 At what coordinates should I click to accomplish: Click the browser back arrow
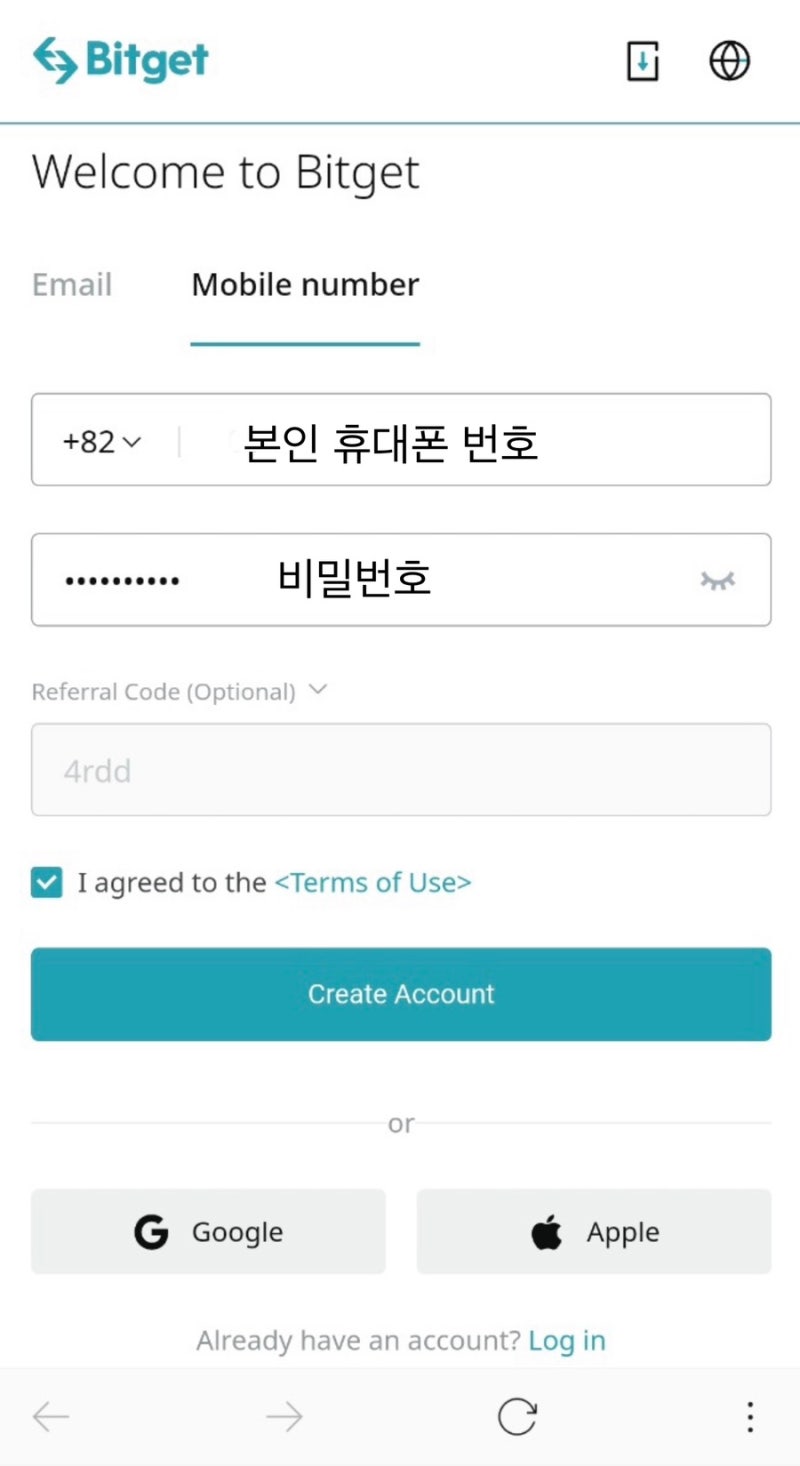51,1416
